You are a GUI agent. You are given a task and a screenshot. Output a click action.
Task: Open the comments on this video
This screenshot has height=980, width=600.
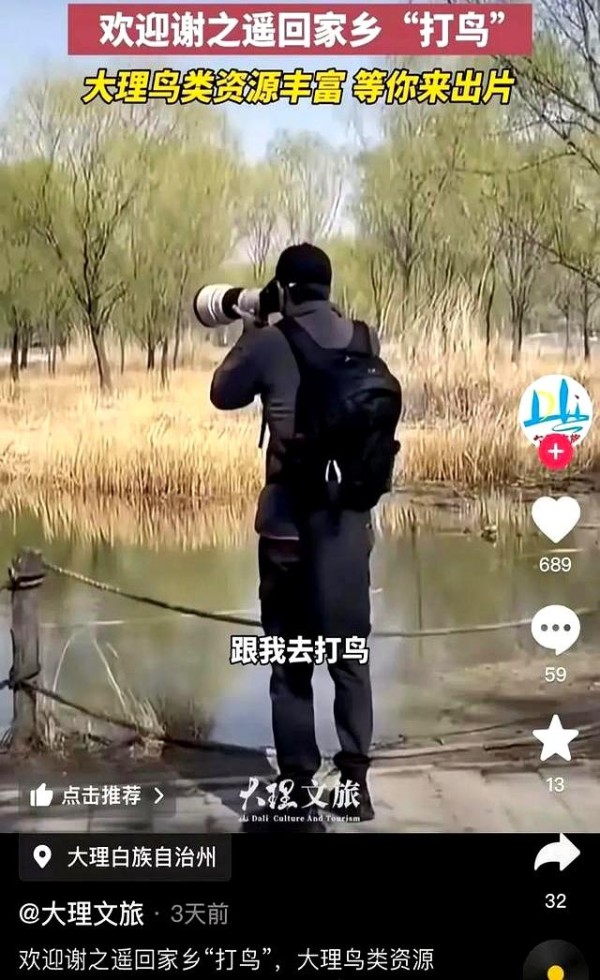pos(555,630)
